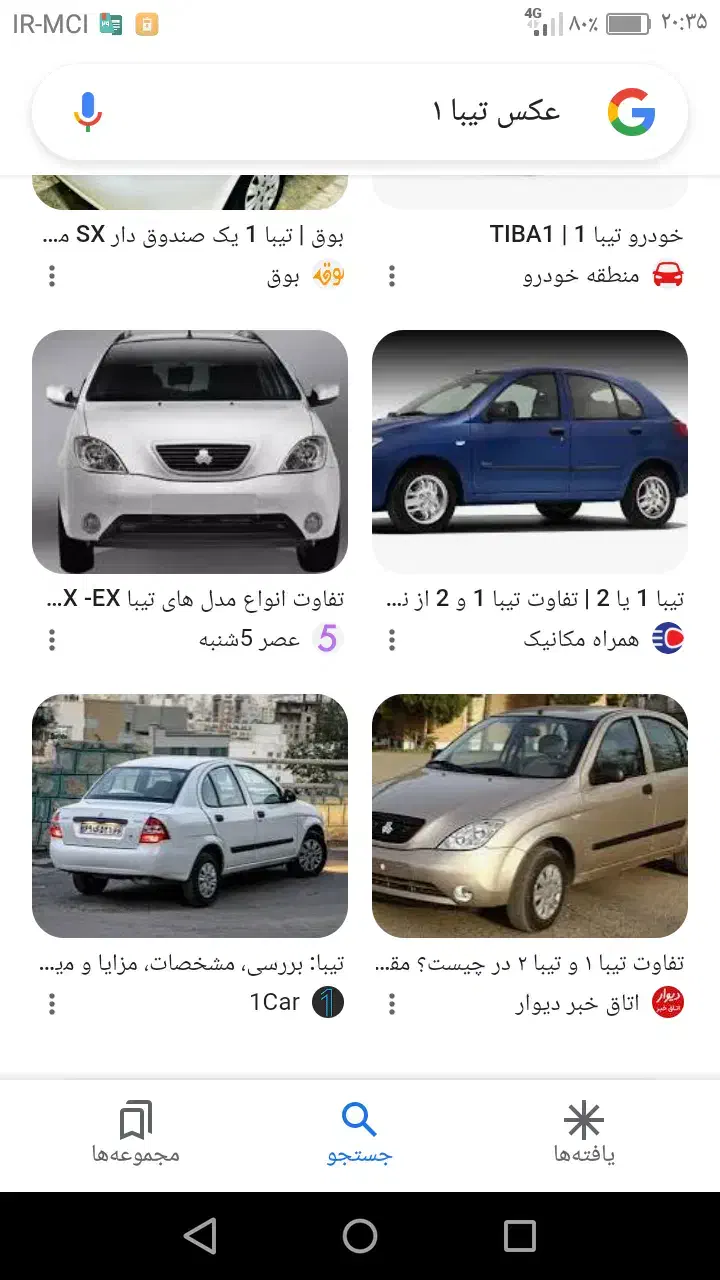The height and width of the screenshot is (1280, 720).
Task: Open the options menu for the اتاق خبر دیوار result
Action: (x=392, y=1003)
